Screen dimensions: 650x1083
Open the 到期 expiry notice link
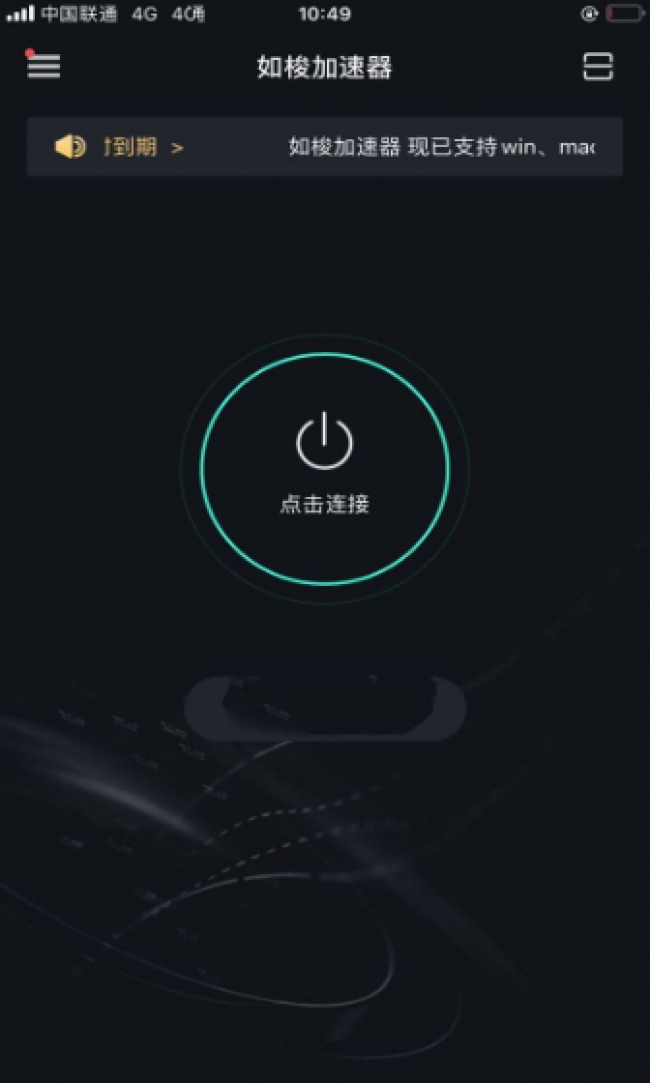click(x=144, y=147)
